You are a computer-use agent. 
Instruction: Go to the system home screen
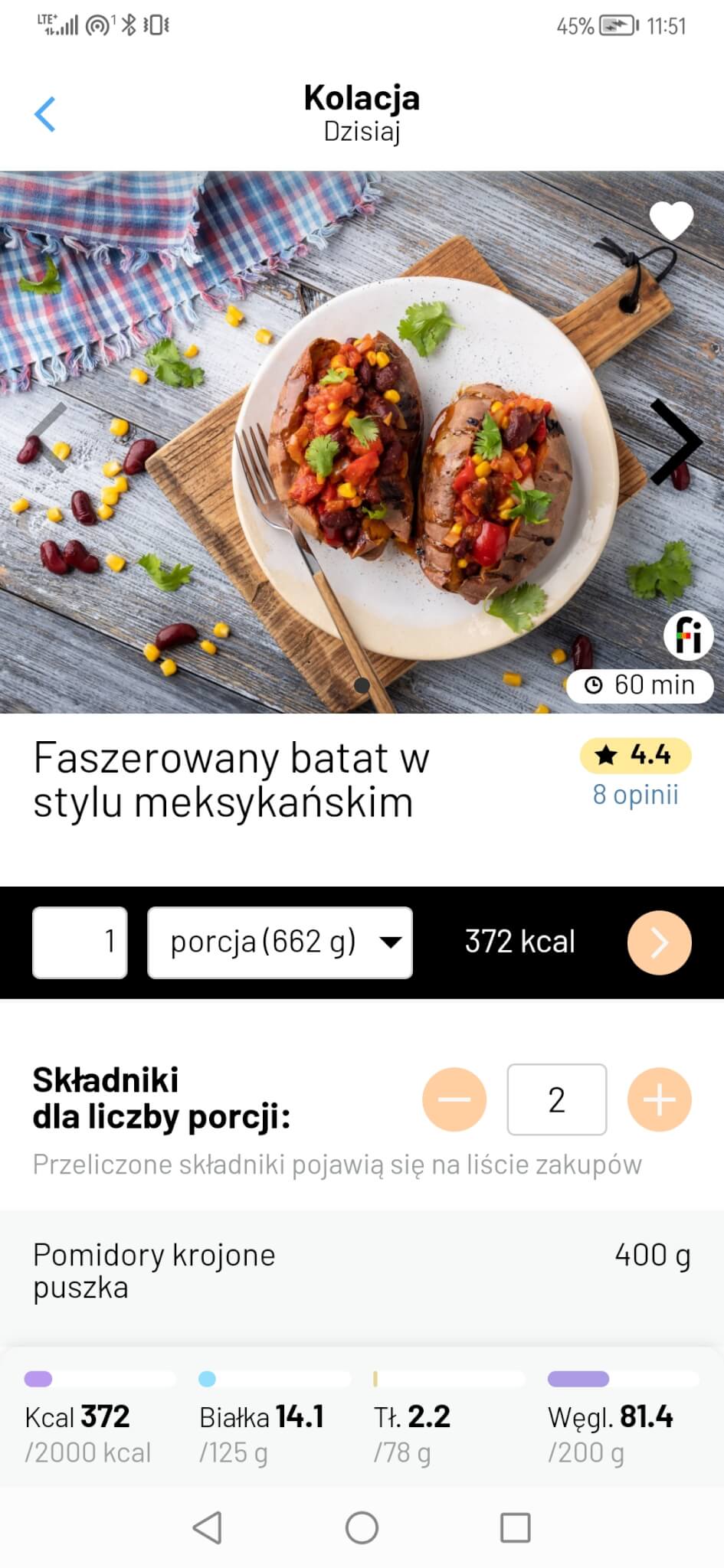point(362,1528)
